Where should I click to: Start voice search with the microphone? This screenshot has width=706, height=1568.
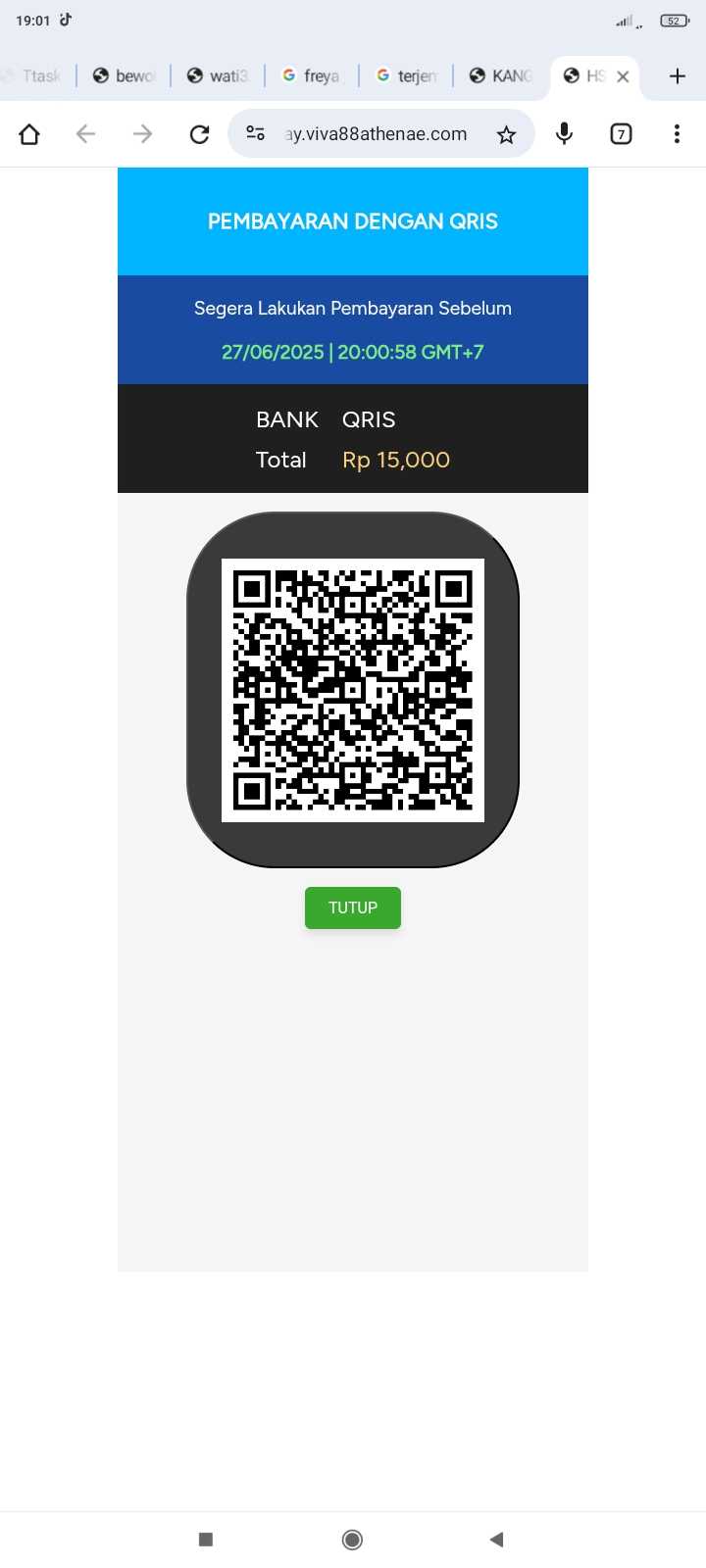pyautogui.click(x=564, y=134)
